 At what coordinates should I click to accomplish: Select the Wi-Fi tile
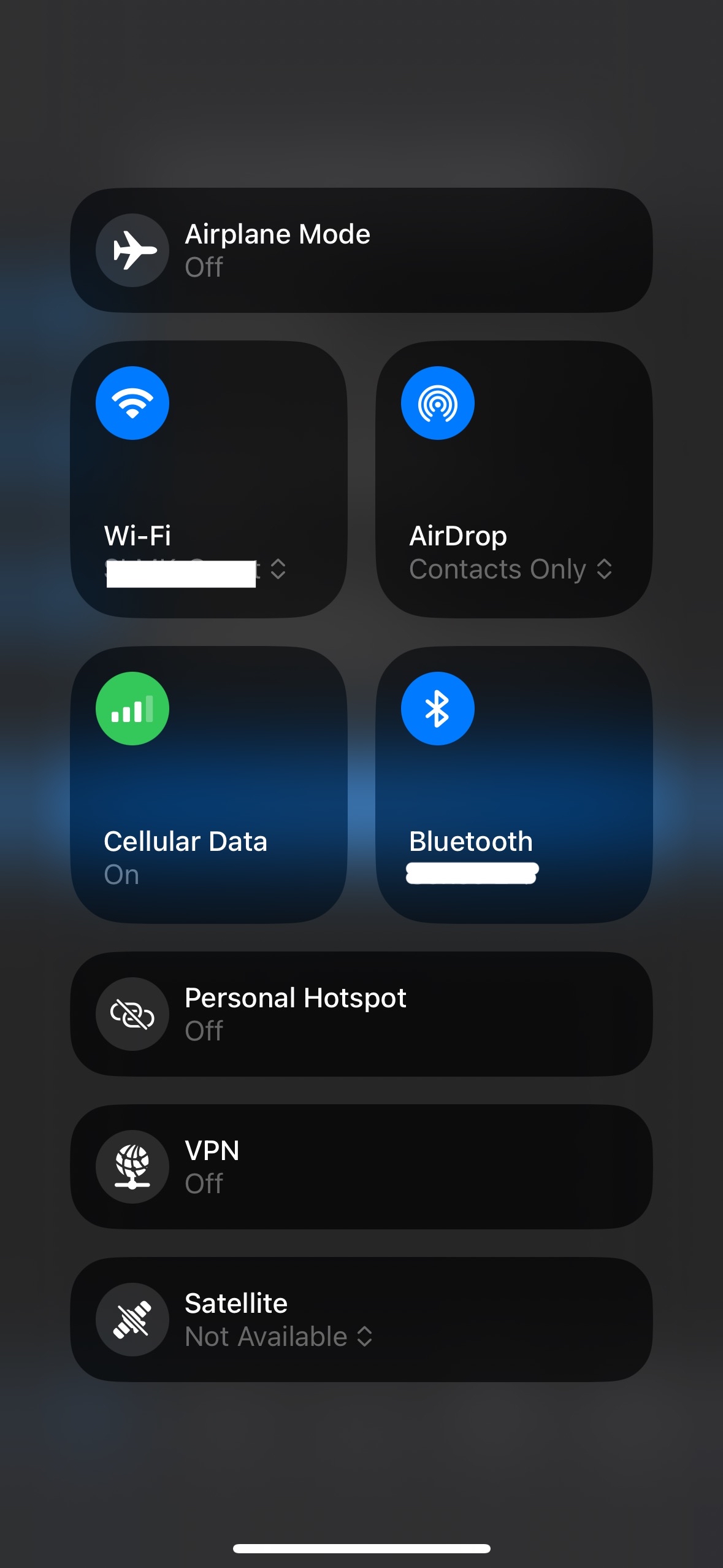pyautogui.click(x=210, y=478)
